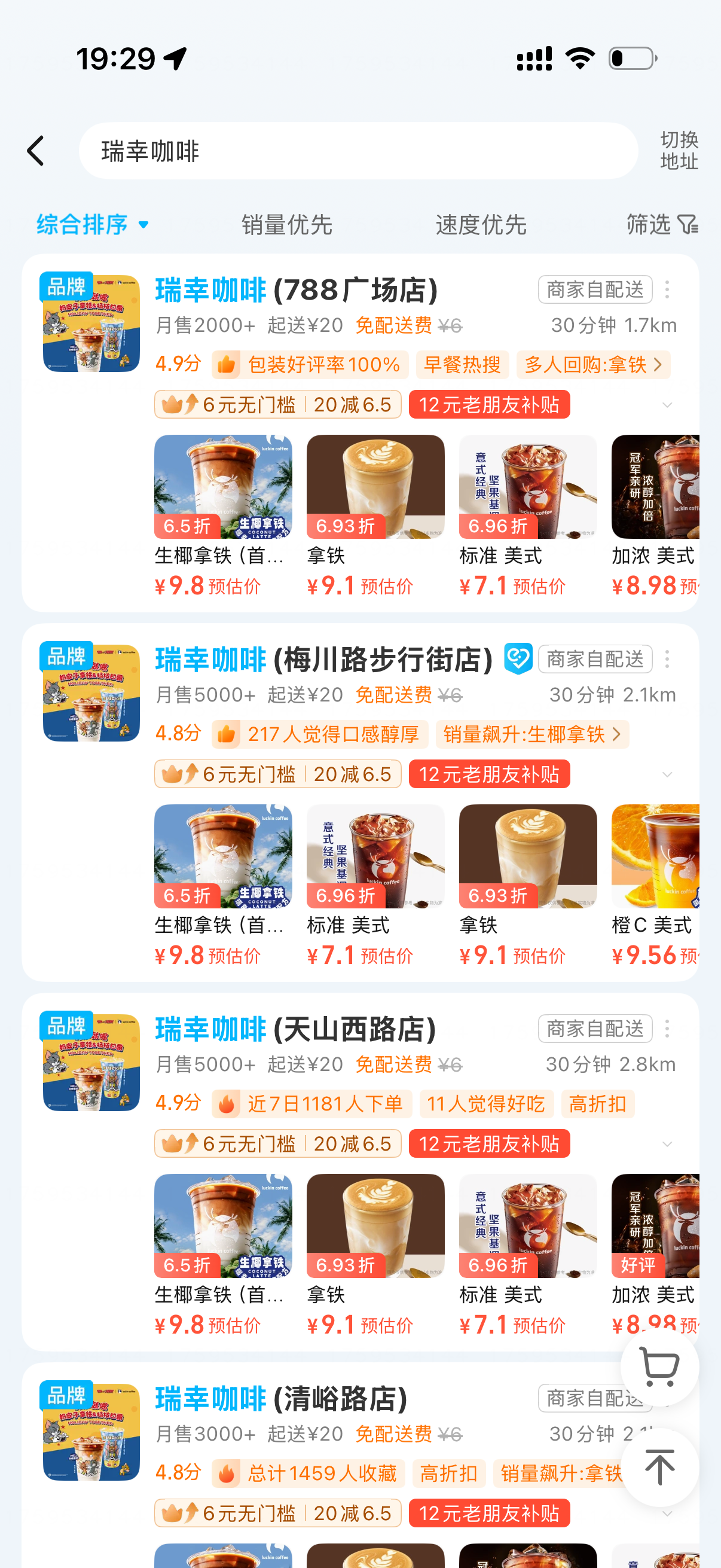Open the 筛选 filter options
721x1568 pixels.
coord(662,225)
